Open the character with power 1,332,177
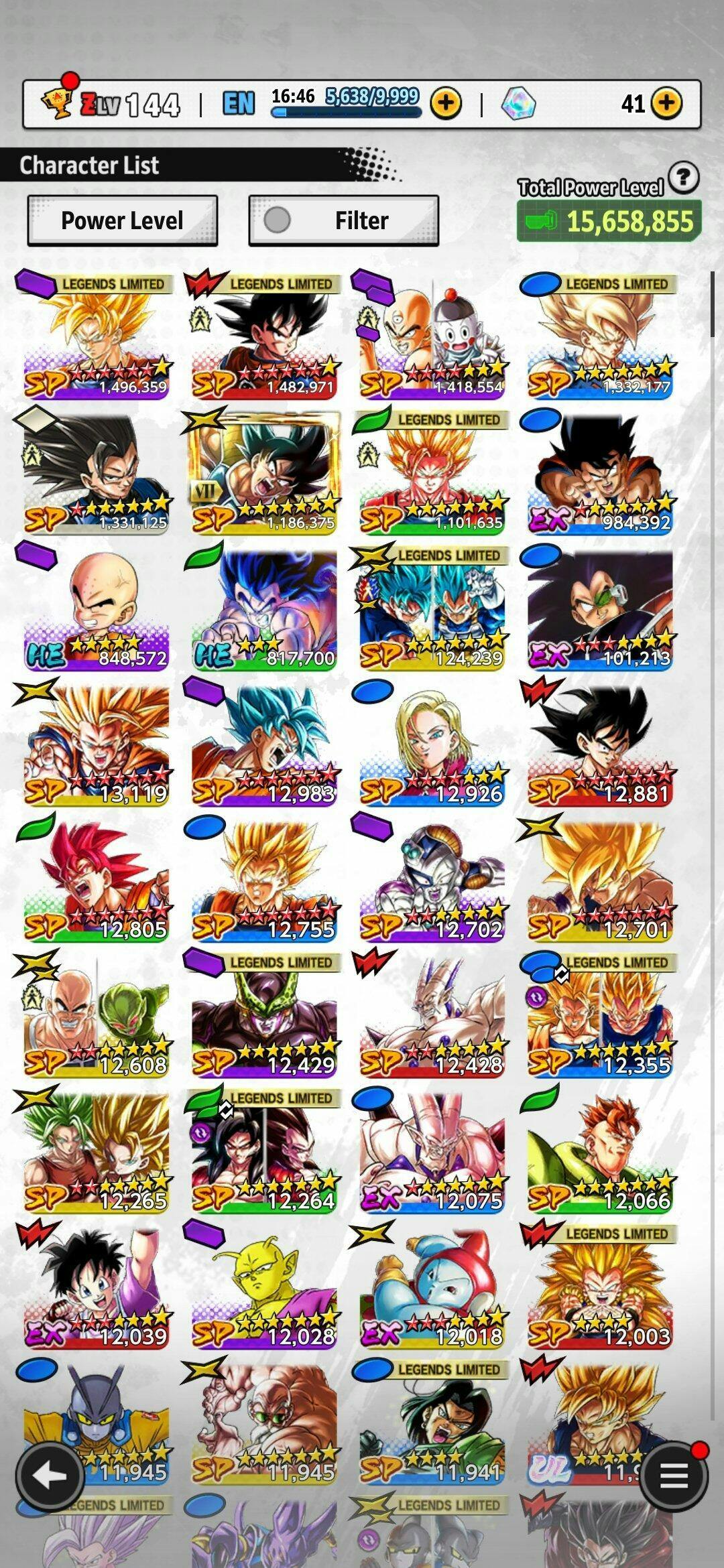Image resolution: width=724 pixels, height=1568 pixels. click(x=600, y=336)
